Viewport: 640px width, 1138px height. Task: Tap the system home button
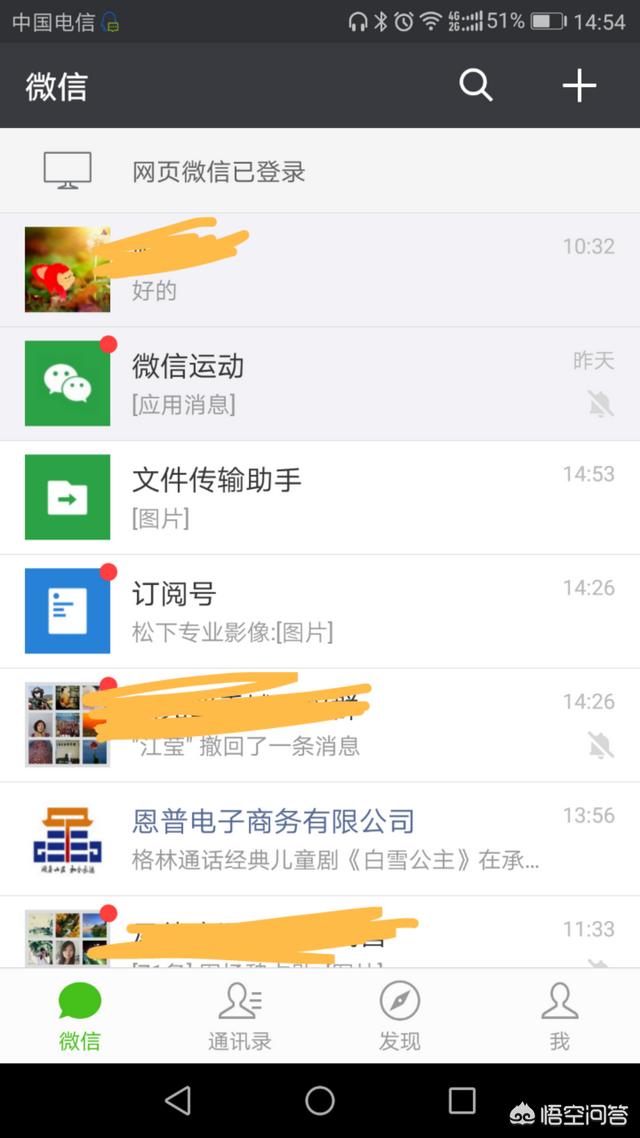tap(320, 1100)
